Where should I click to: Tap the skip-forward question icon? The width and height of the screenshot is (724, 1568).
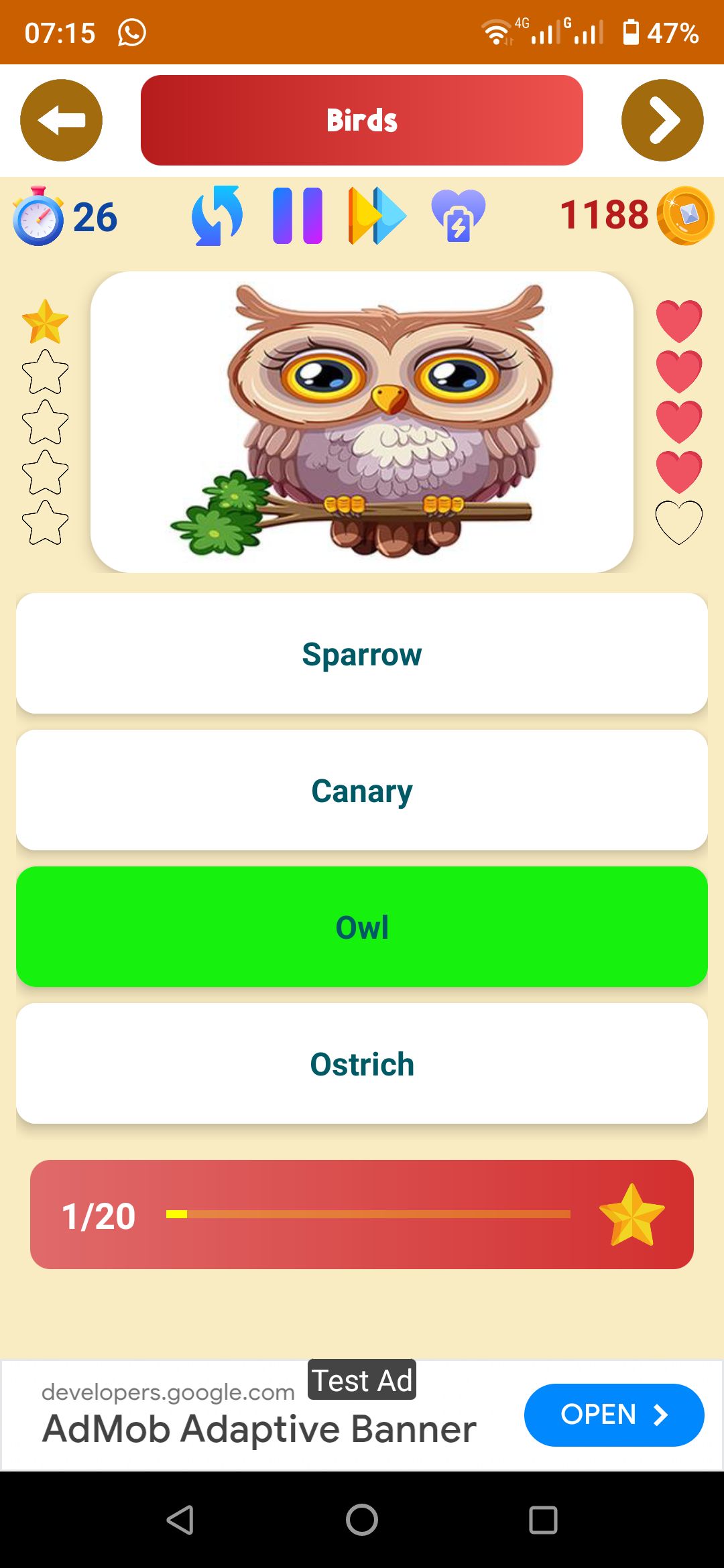click(377, 216)
